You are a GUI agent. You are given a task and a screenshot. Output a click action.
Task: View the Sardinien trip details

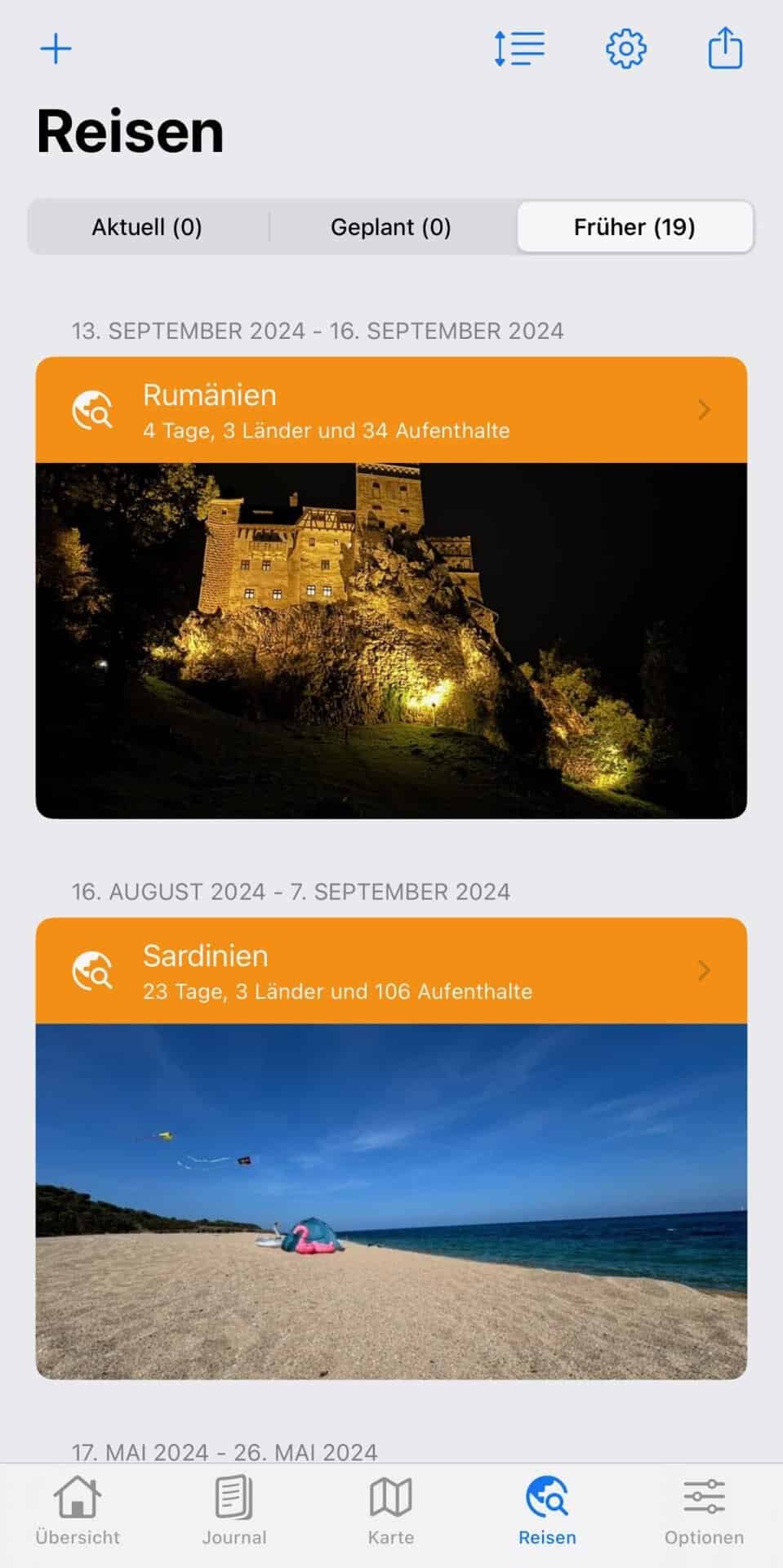(391, 971)
